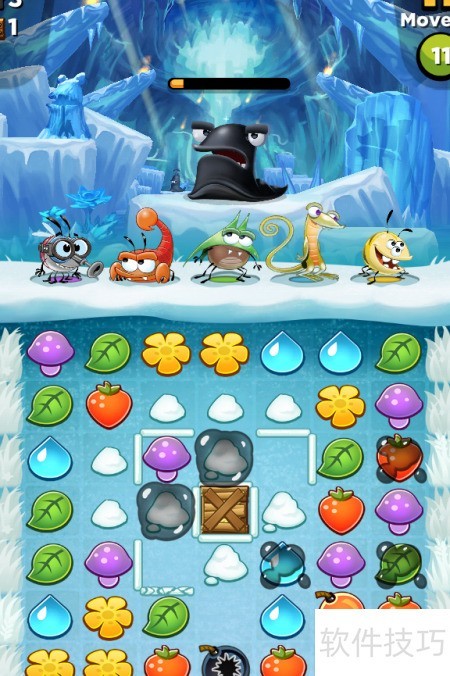Tap the slime-covered green leaf tile

point(399,563)
